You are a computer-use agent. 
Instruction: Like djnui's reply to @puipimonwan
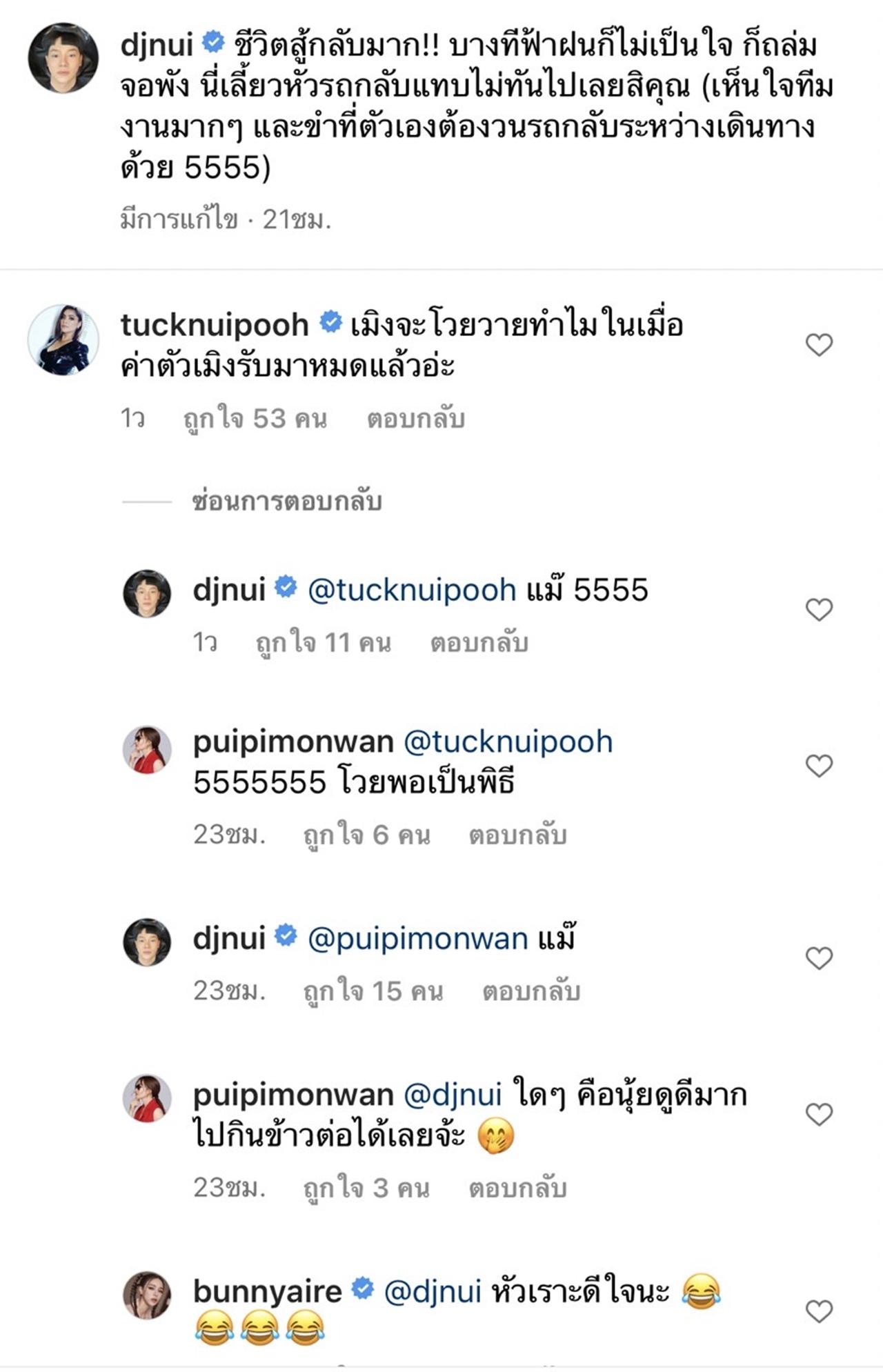819,958
